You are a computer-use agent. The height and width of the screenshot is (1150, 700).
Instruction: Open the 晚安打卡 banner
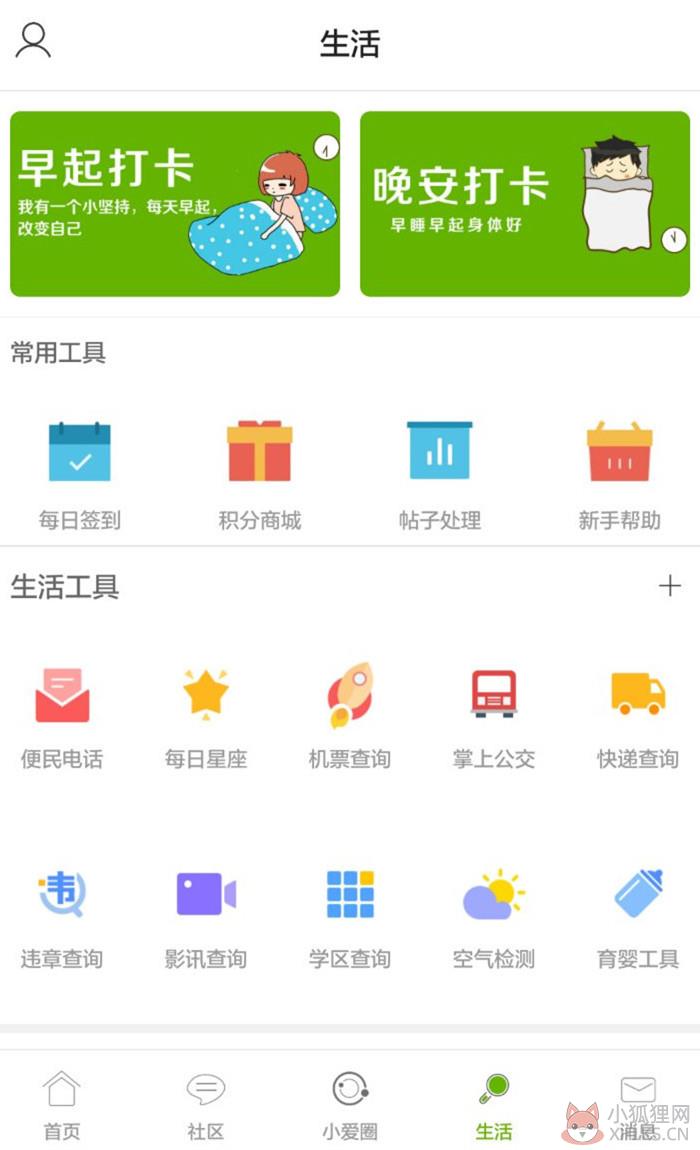[525, 204]
